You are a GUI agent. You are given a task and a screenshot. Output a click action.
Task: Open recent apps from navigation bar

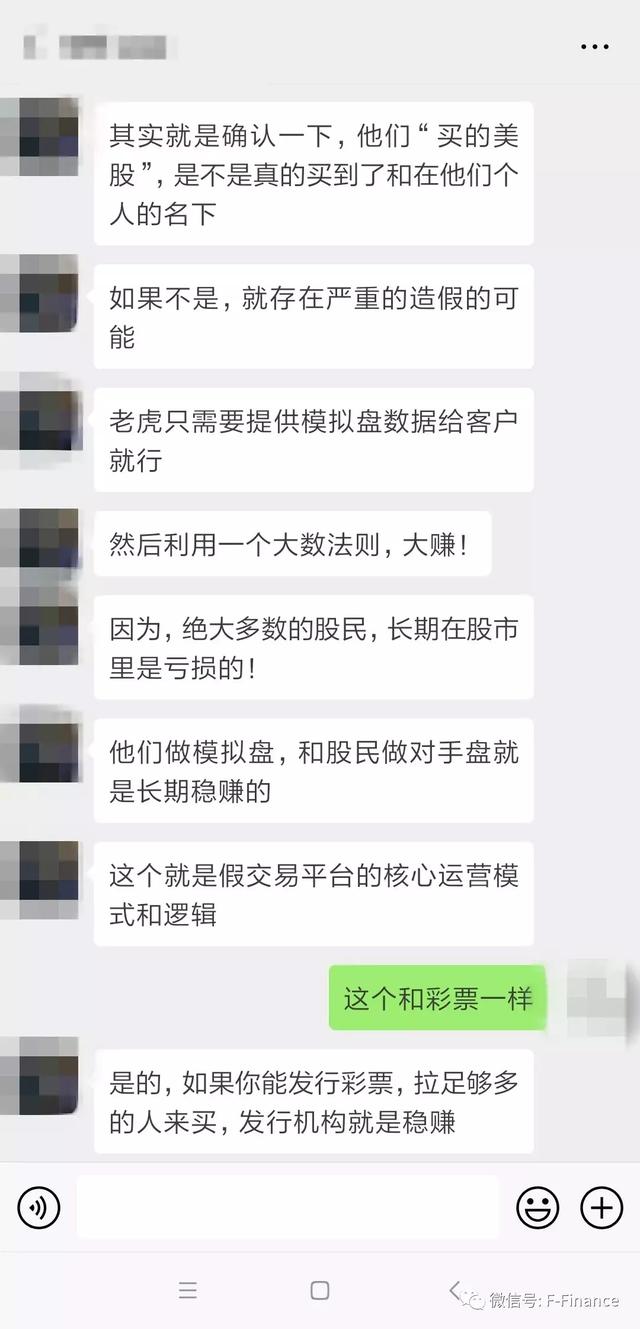(x=188, y=1290)
